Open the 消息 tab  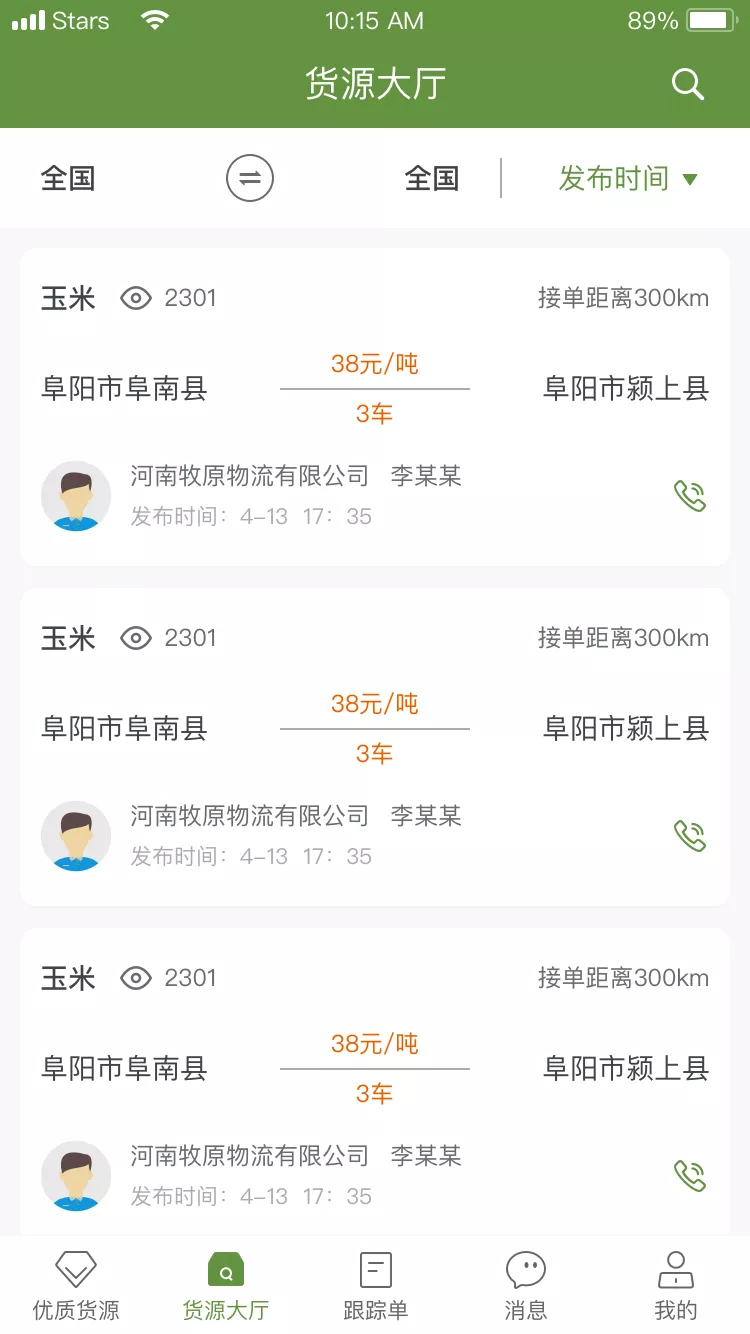[526, 1286]
